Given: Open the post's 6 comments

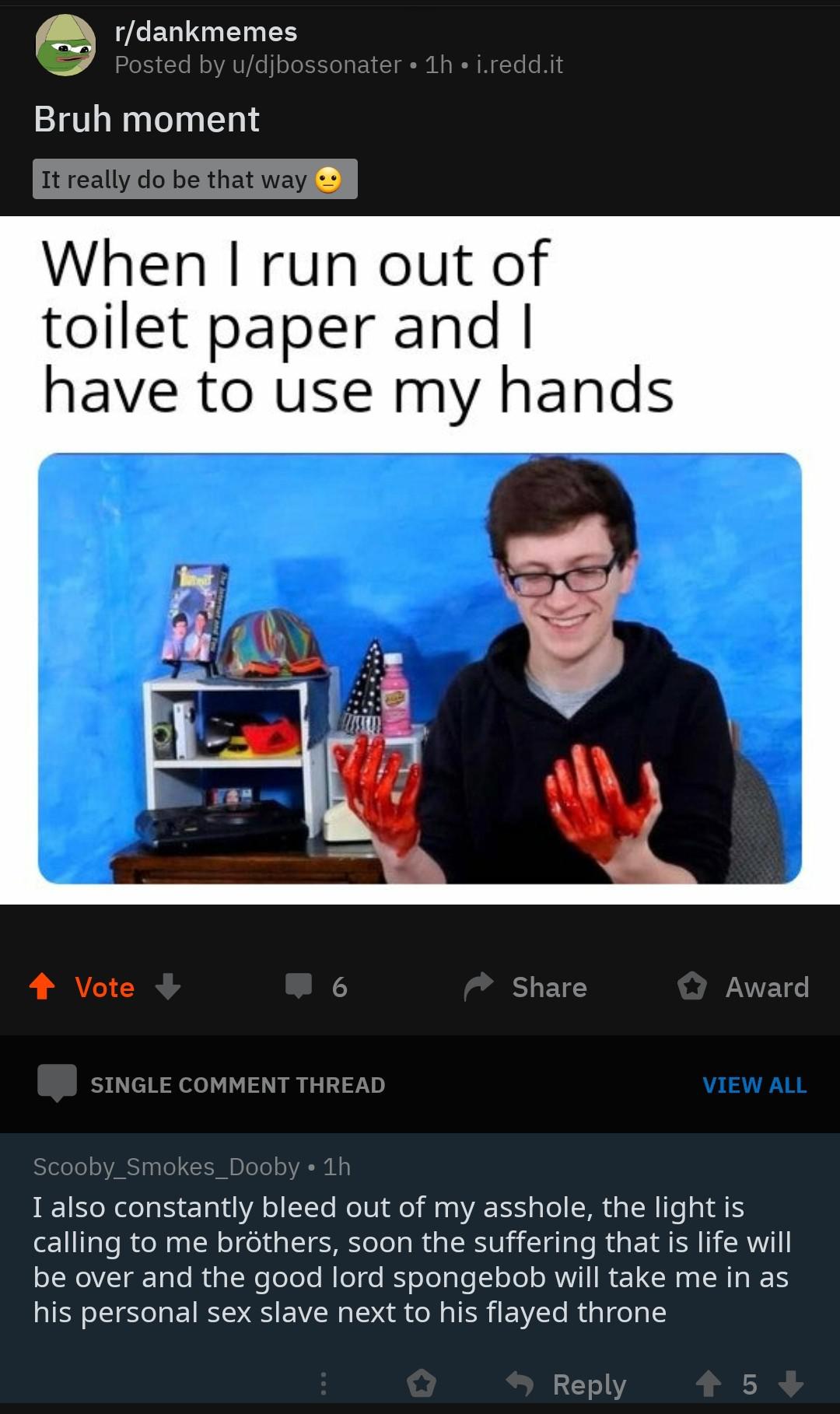Looking at the screenshot, I should pyautogui.click(x=317, y=986).
